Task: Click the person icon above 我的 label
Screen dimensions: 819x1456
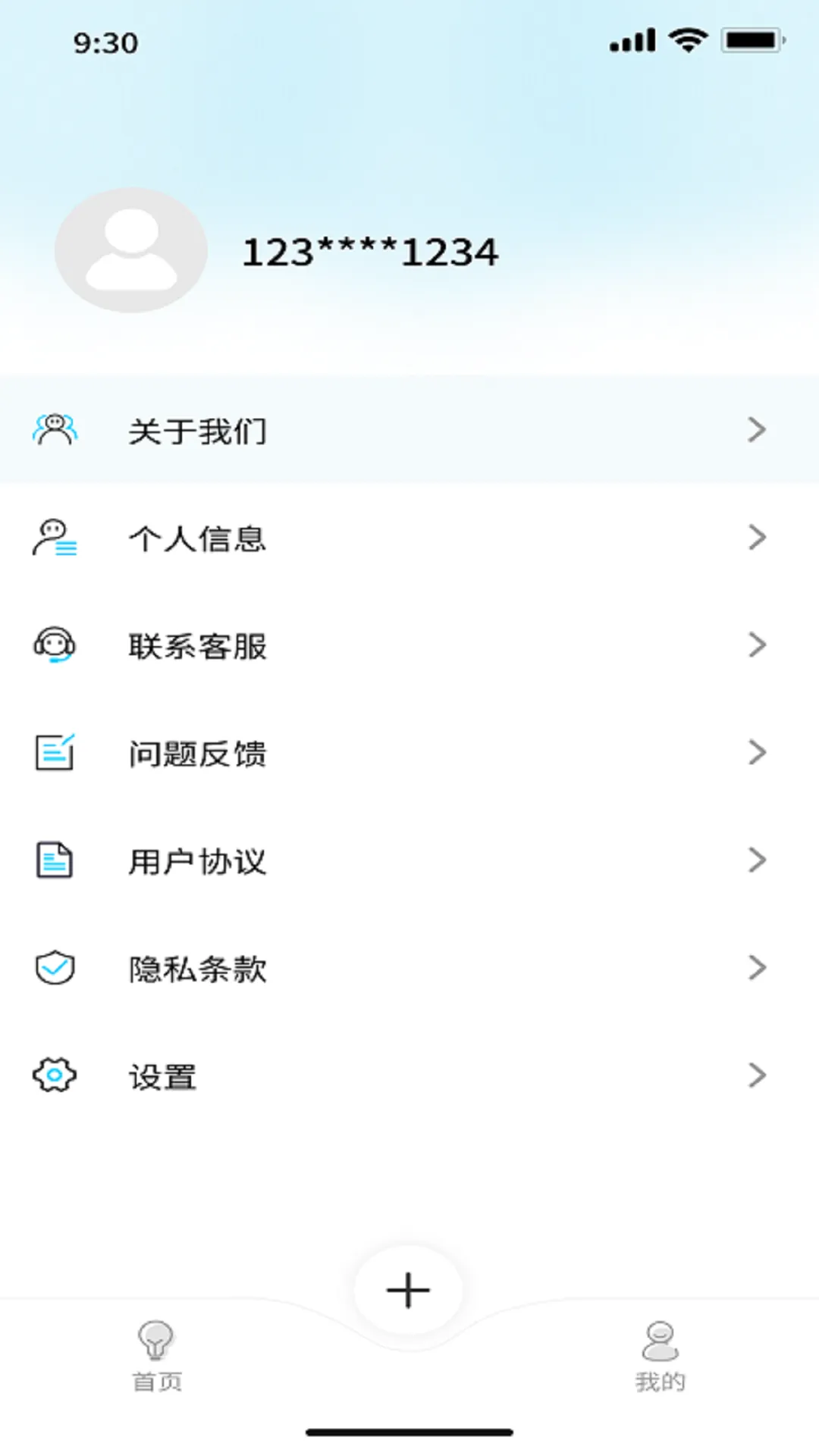Action: [660, 1341]
